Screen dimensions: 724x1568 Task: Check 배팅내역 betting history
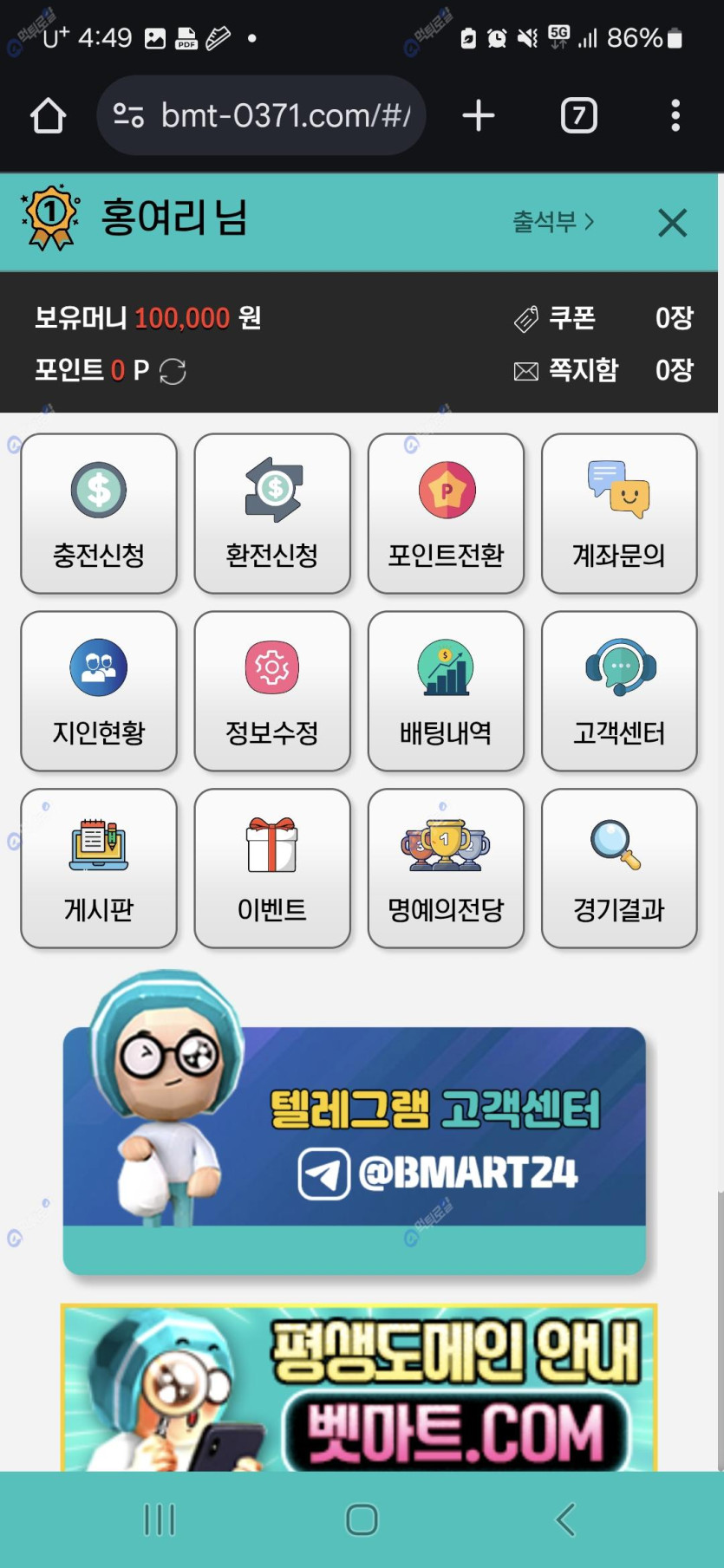point(446,691)
